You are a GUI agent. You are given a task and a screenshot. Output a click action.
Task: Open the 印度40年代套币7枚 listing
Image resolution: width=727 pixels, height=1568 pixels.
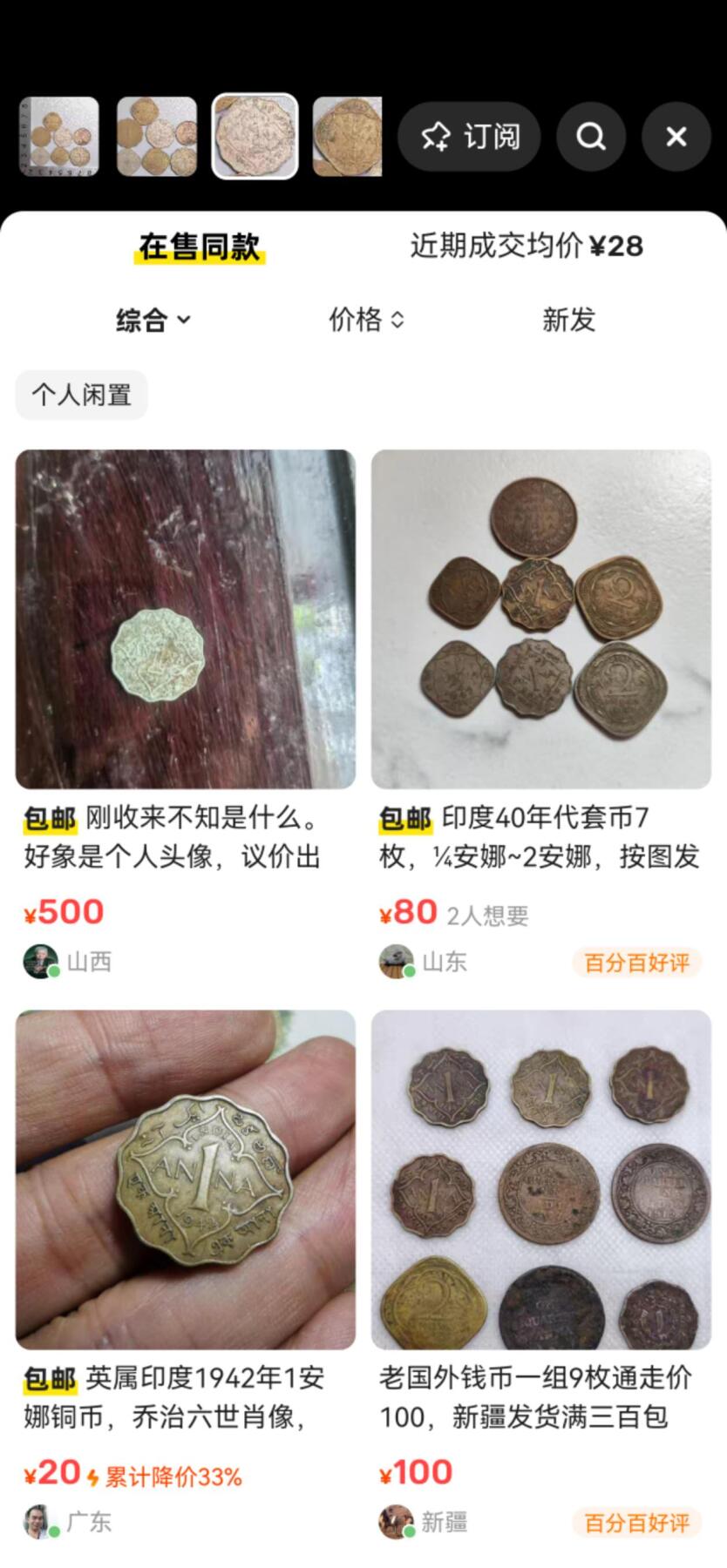(x=540, y=618)
